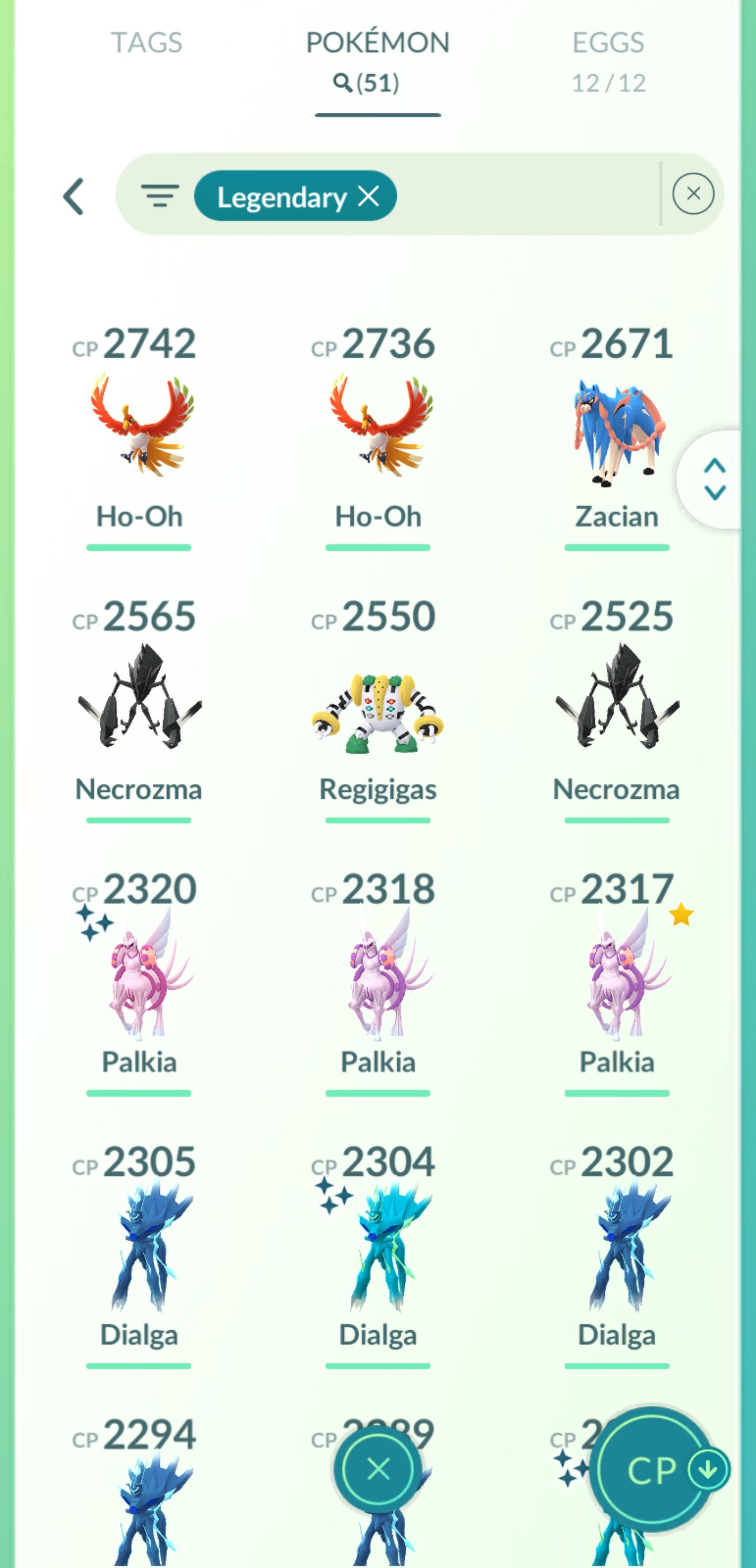Close the Pokémon list with round X button
Viewport: 756px width, 1568px height.
click(379, 1469)
